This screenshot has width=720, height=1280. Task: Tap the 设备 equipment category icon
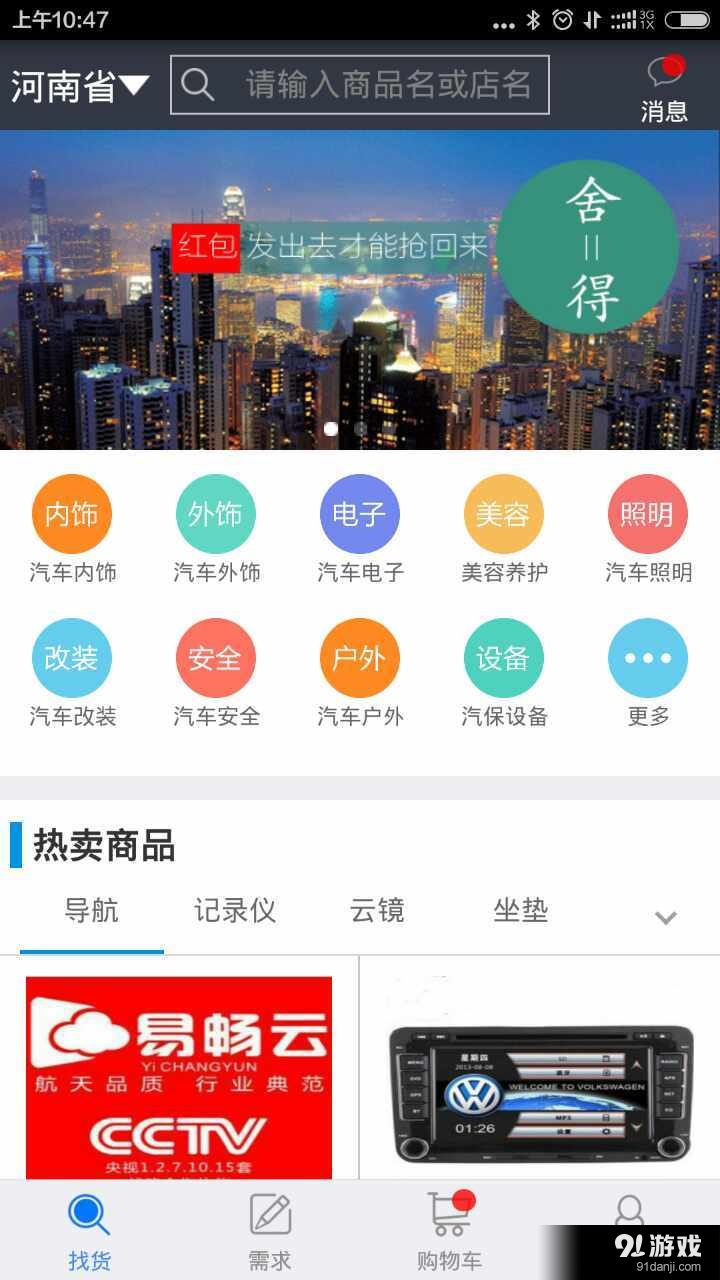(503, 657)
